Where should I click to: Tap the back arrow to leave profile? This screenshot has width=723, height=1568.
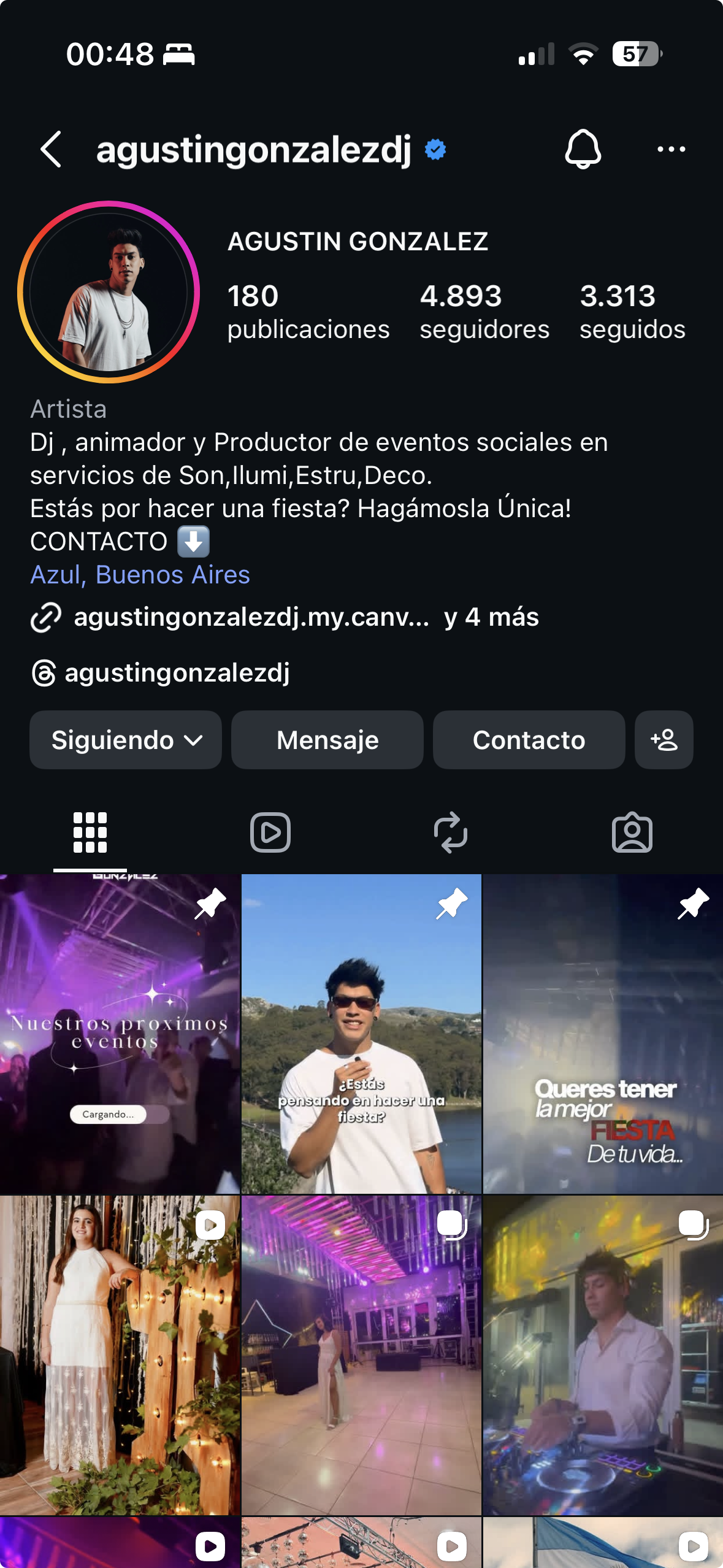point(51,149)
